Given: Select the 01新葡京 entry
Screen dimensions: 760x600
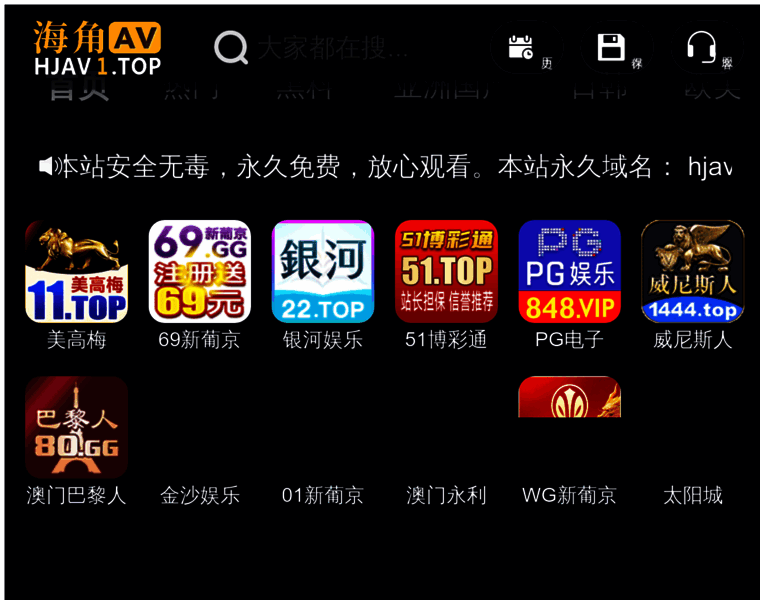Looking at the screenshot, I should pos(322,495).
